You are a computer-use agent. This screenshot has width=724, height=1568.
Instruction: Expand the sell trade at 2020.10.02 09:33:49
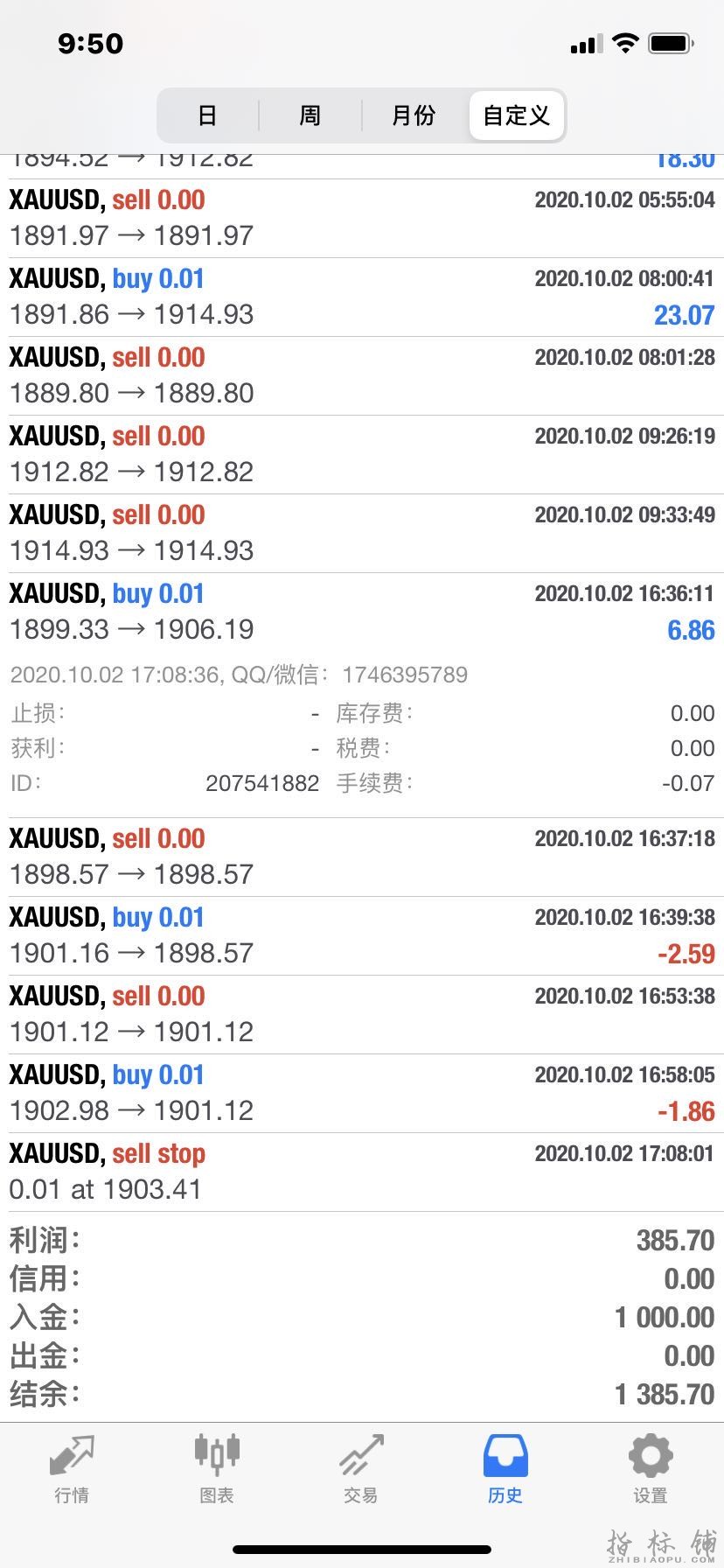[x=362, y=534]
